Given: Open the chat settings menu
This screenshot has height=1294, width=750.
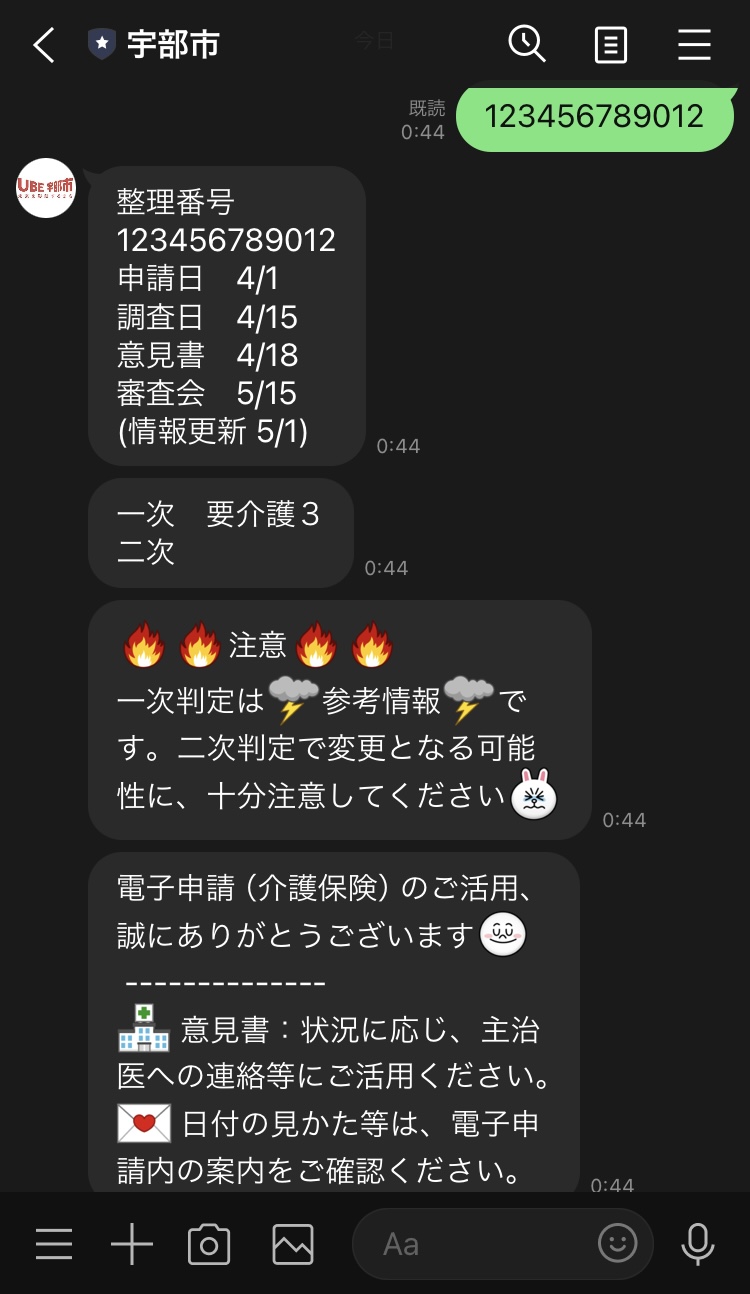Looking at the screenshot, I should pyautogui.click(x=694, y=44).
